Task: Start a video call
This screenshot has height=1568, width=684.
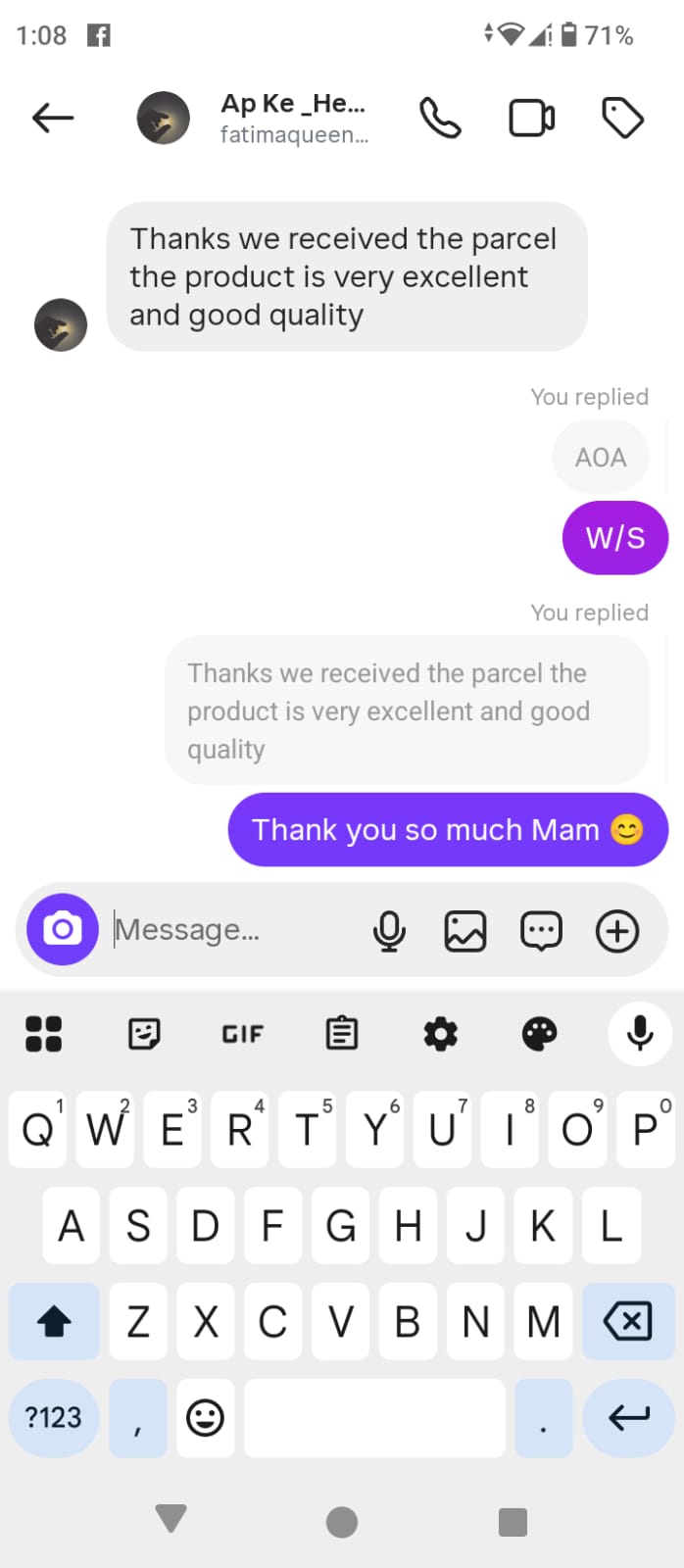Action: 532,119
